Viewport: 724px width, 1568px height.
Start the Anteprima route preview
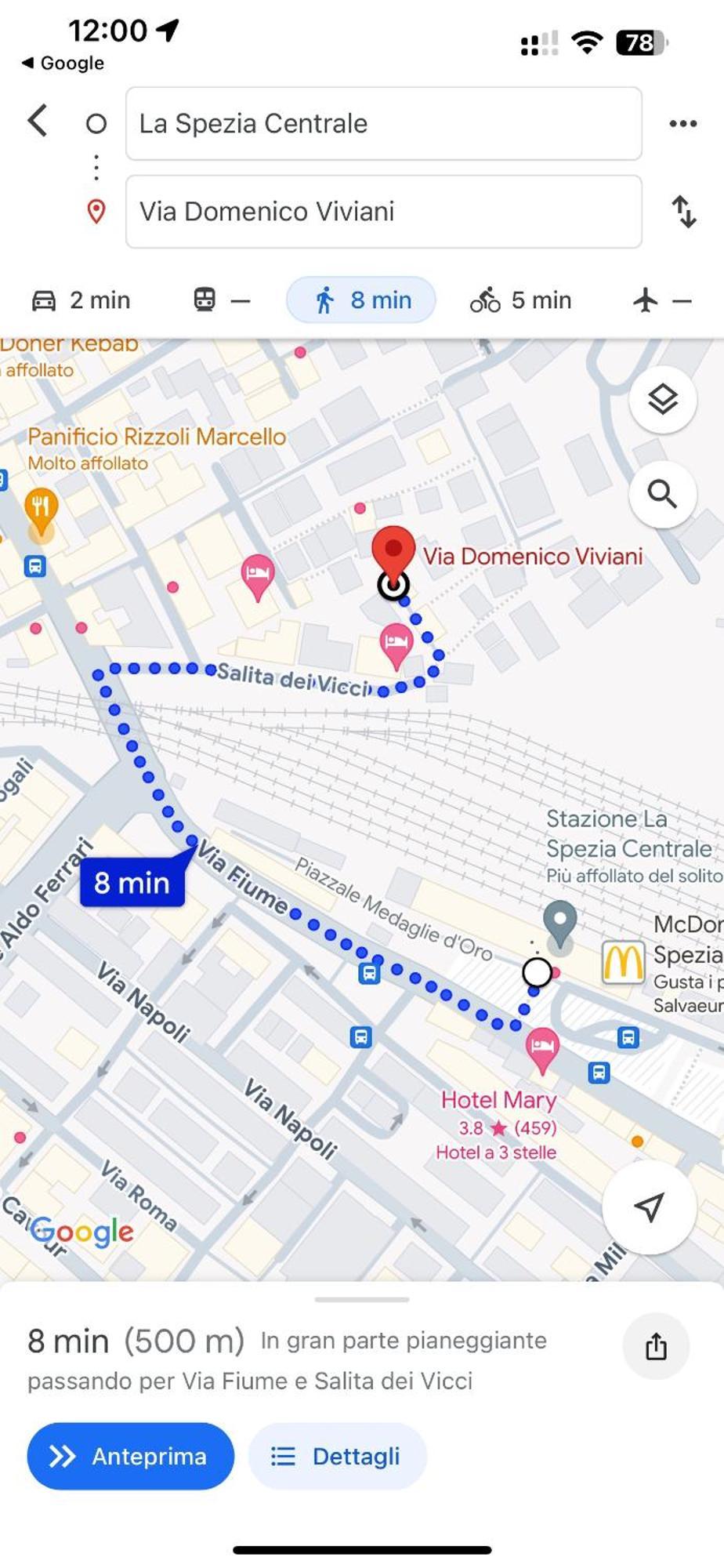click(130, 1457)
